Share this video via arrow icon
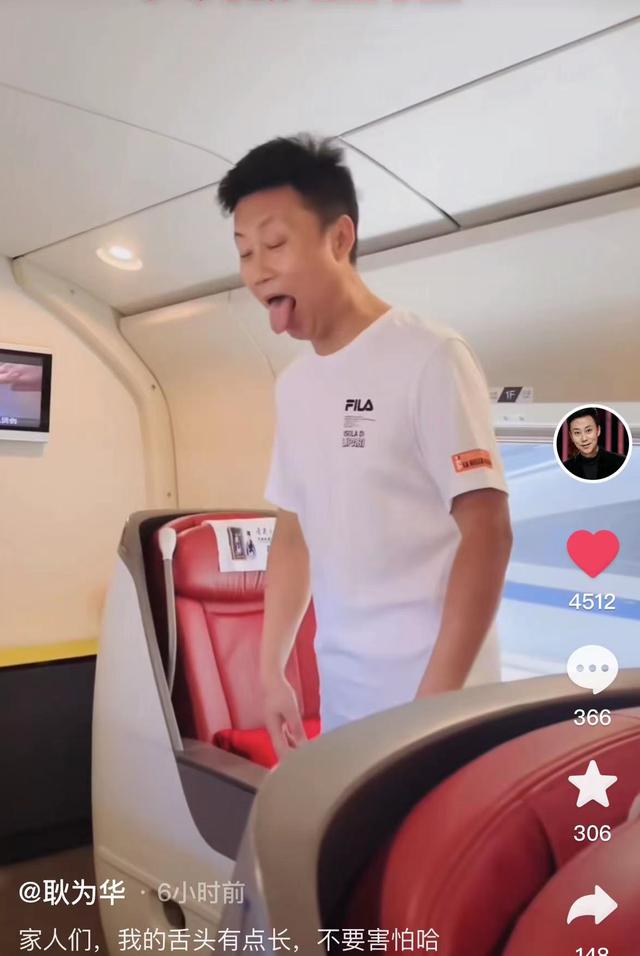640x956 pixels. 592,904
